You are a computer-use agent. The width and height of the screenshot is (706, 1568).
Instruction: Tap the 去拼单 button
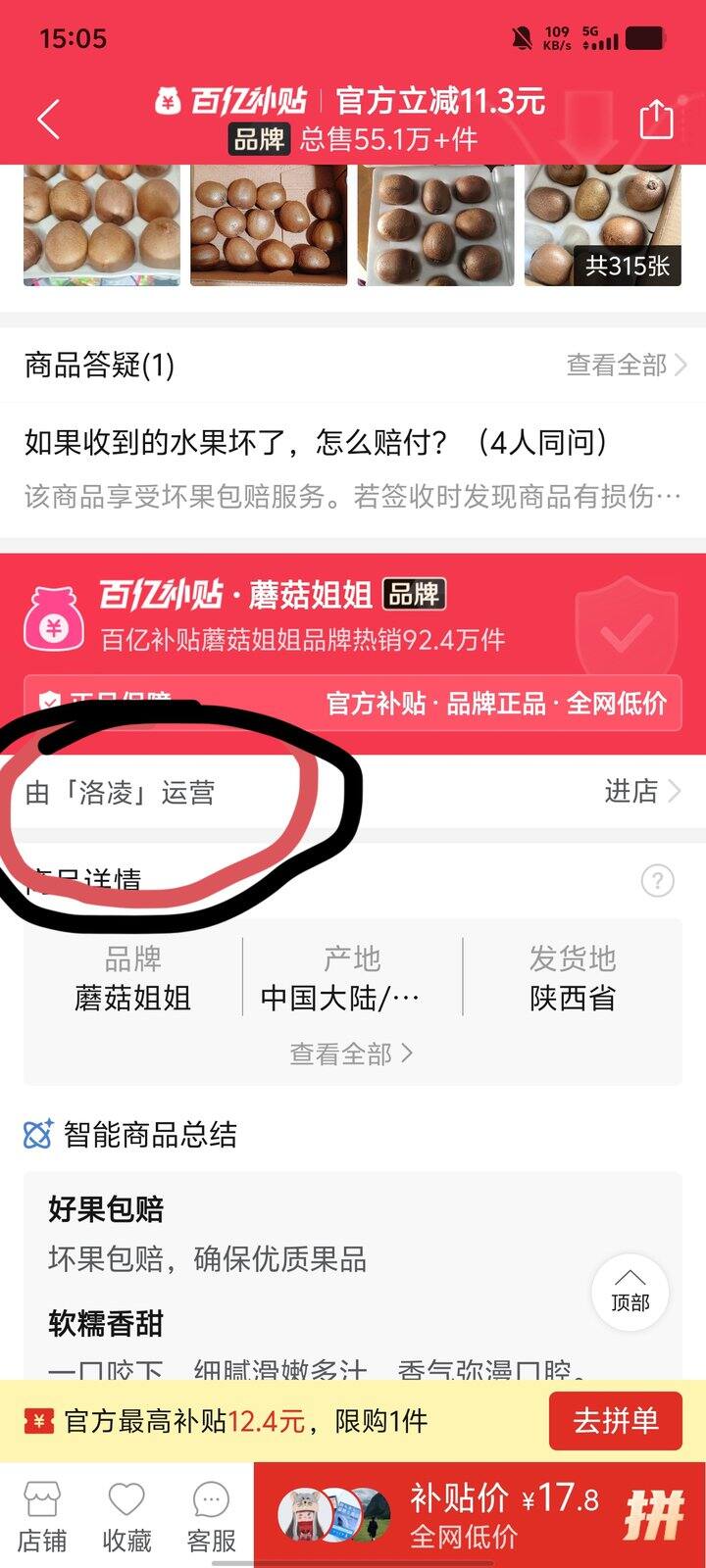click(615, 1421)
